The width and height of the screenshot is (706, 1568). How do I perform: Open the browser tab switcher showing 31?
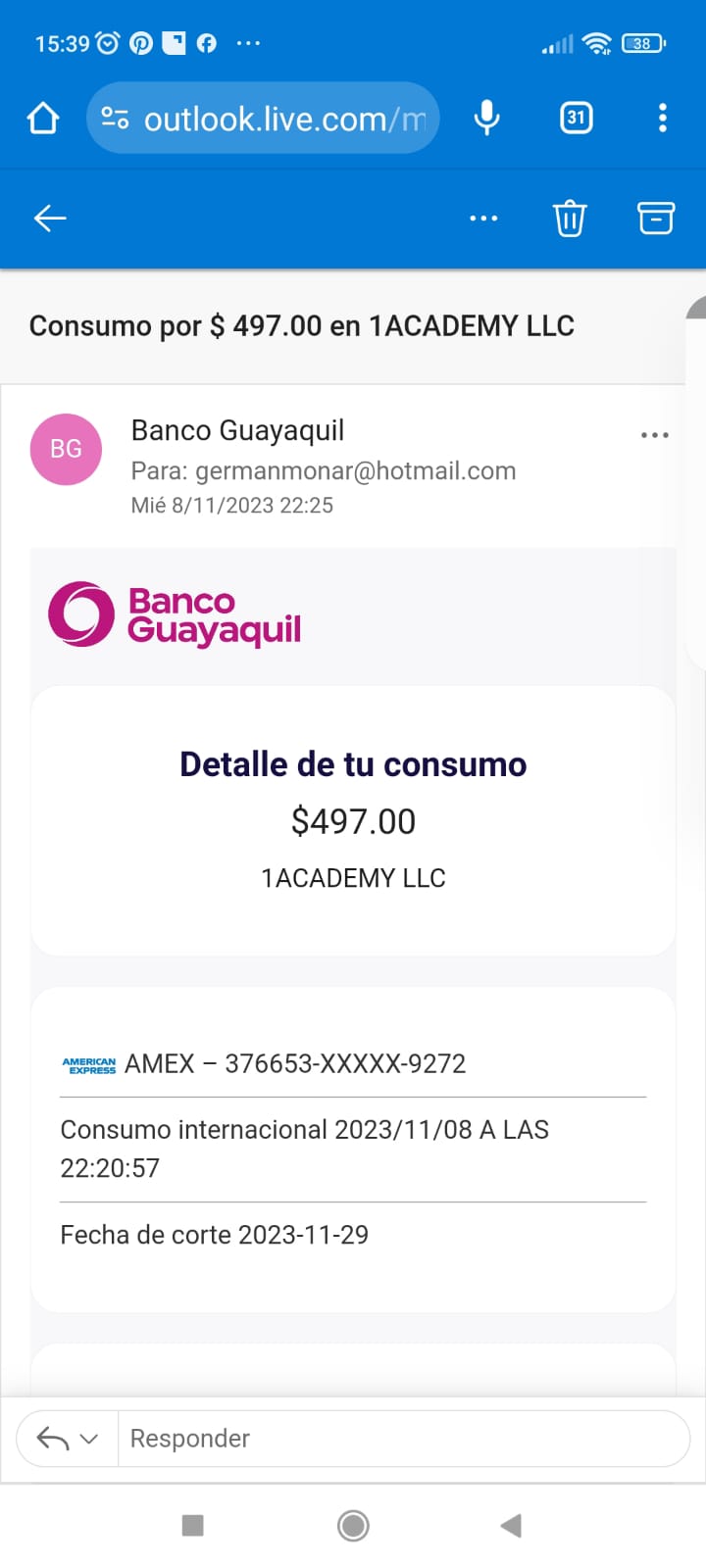577,119
